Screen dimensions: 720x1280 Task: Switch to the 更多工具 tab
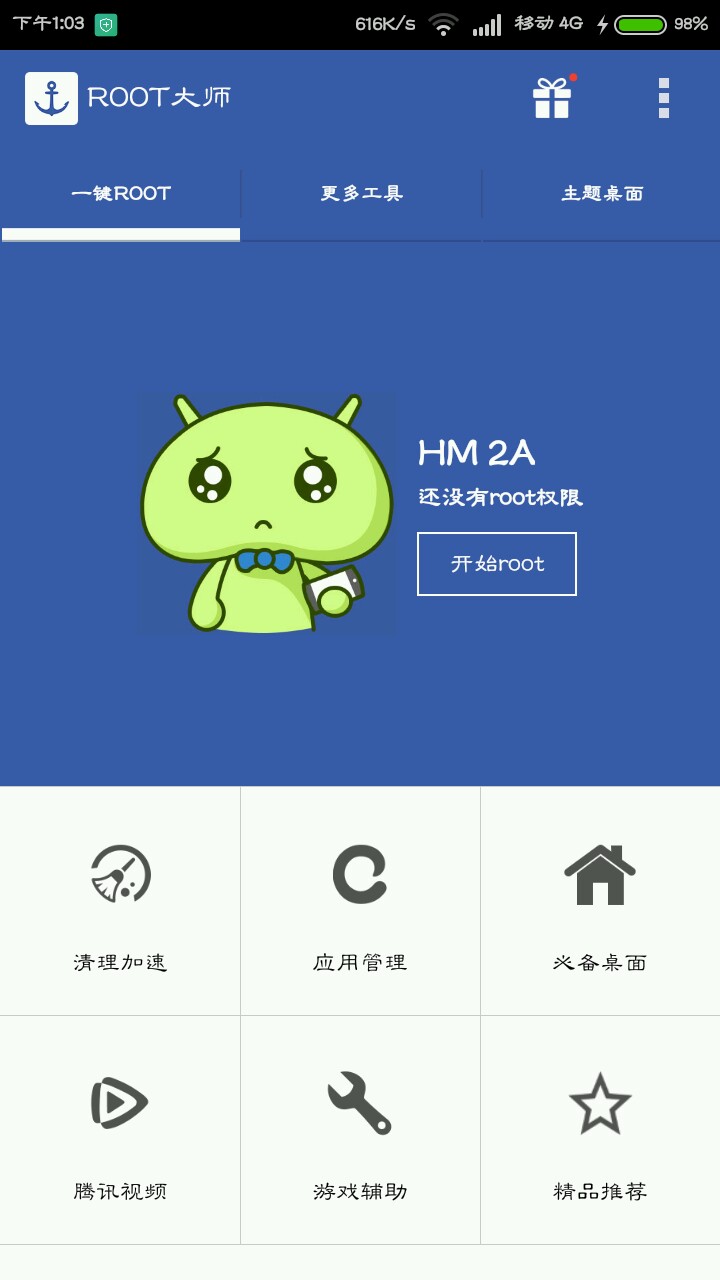point(361,194)
